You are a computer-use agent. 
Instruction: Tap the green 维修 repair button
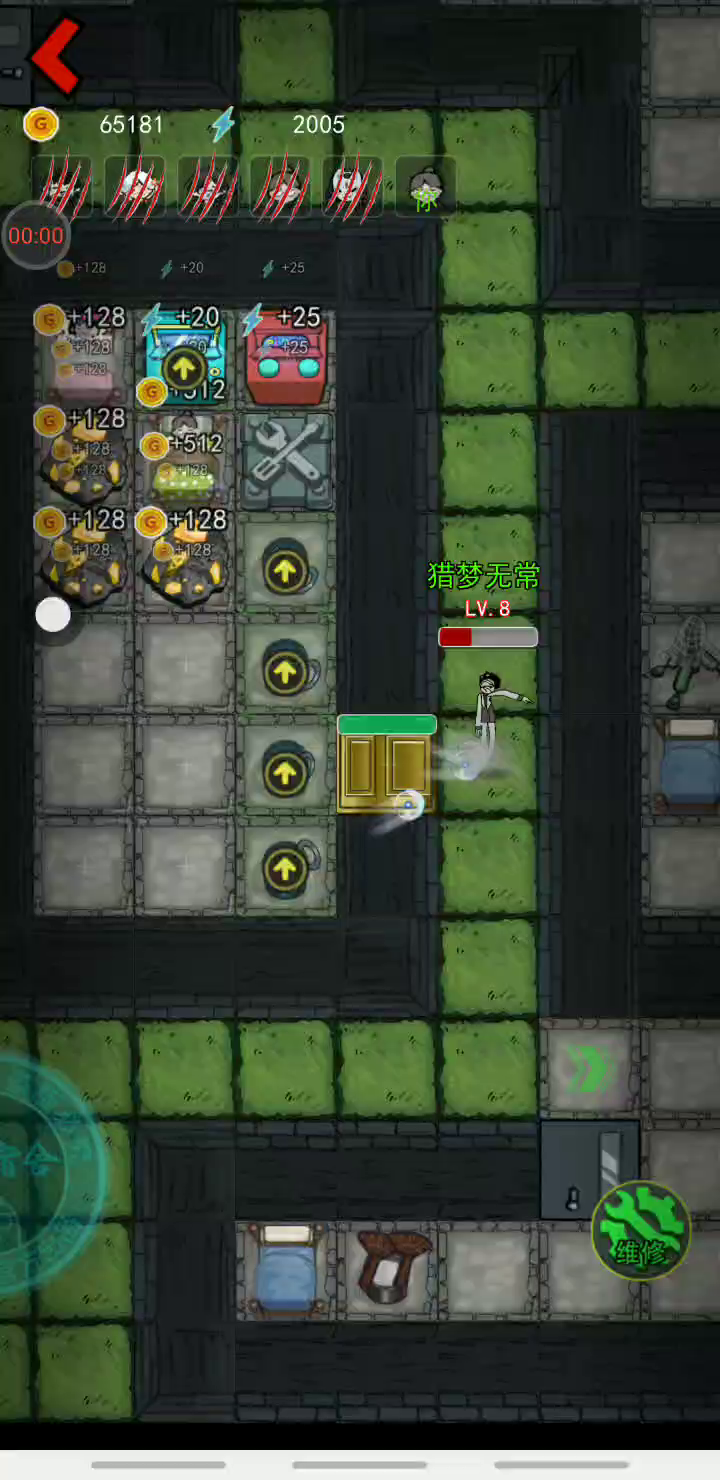[x=641, y=1230]
